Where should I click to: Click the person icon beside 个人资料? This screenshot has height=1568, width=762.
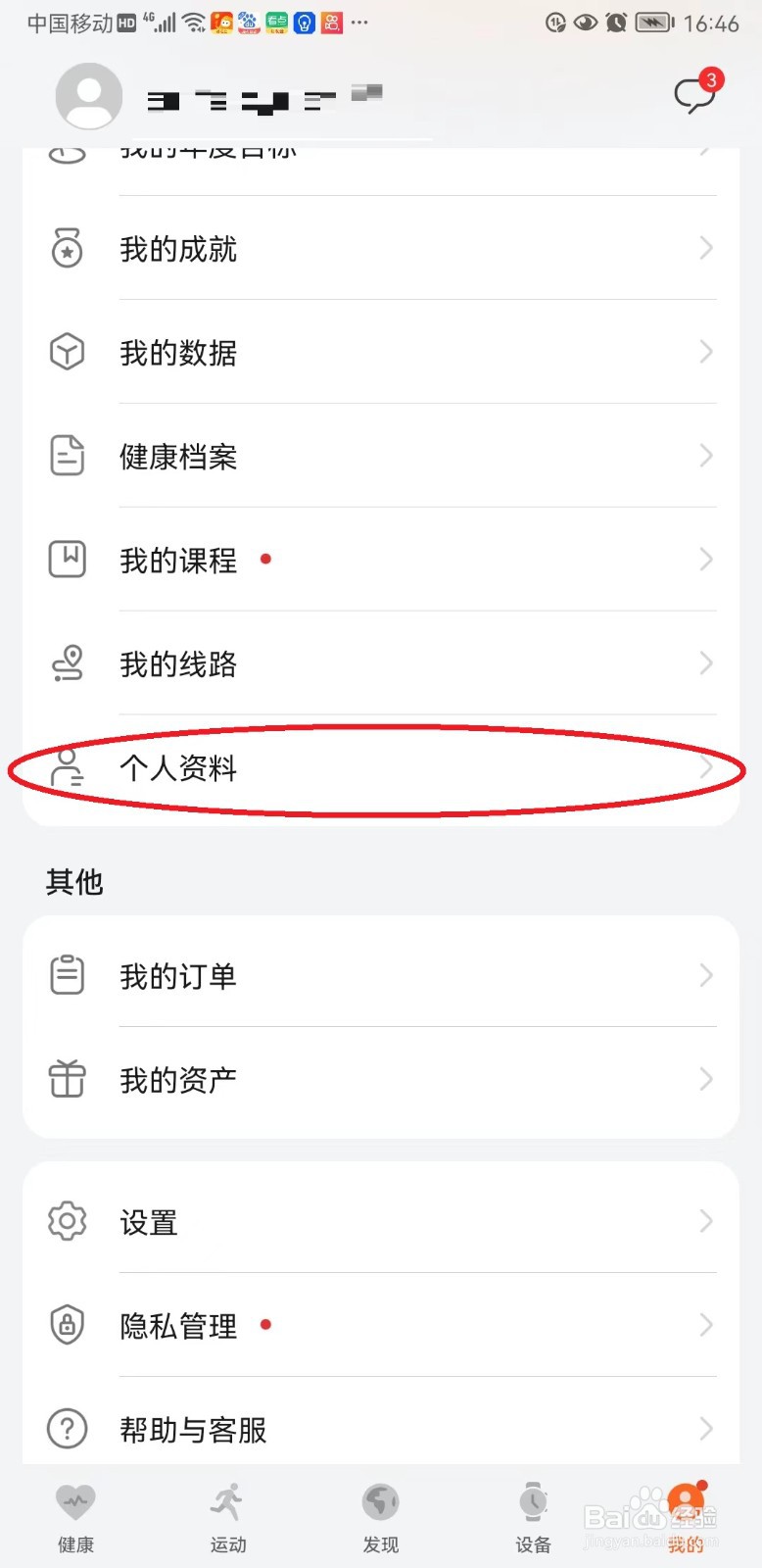coord(67,769)
